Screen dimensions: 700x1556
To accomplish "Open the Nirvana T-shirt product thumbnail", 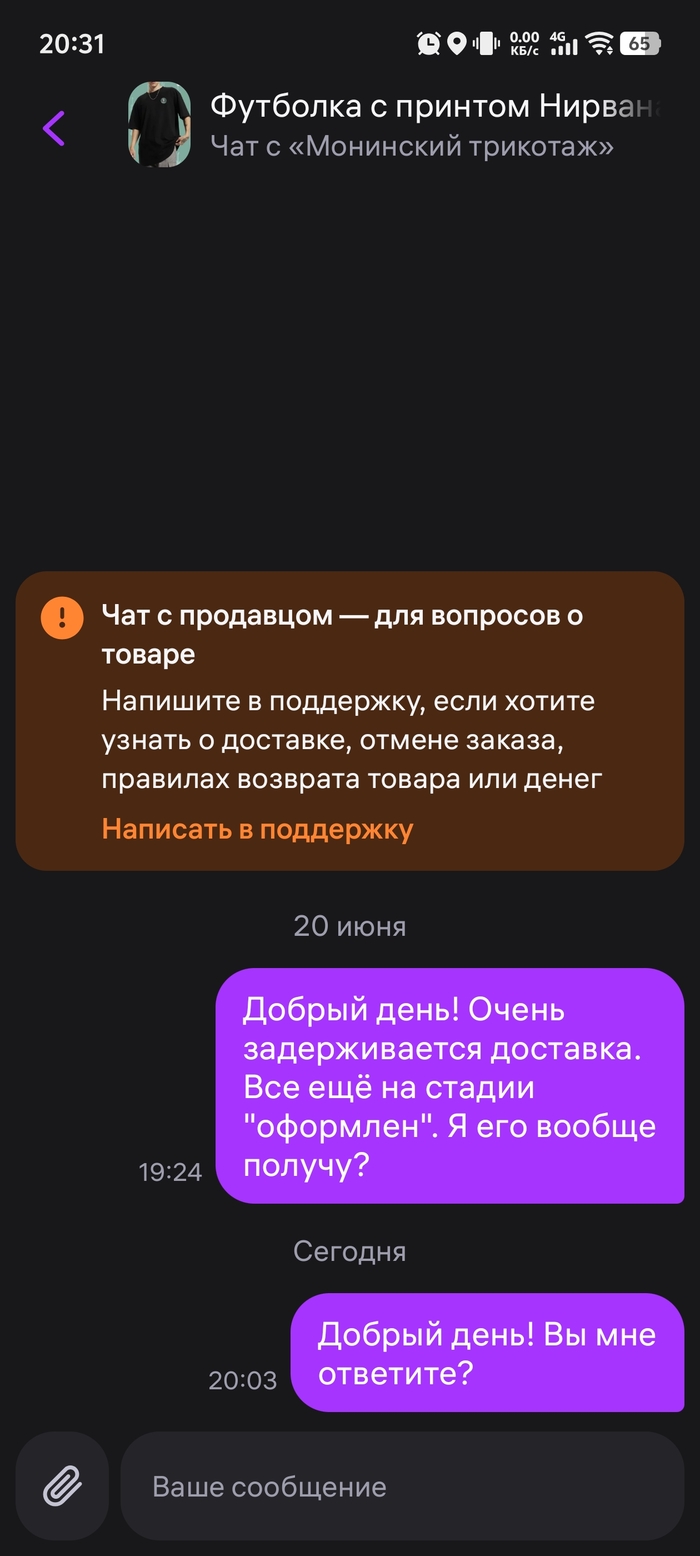I will pos(159,124).
